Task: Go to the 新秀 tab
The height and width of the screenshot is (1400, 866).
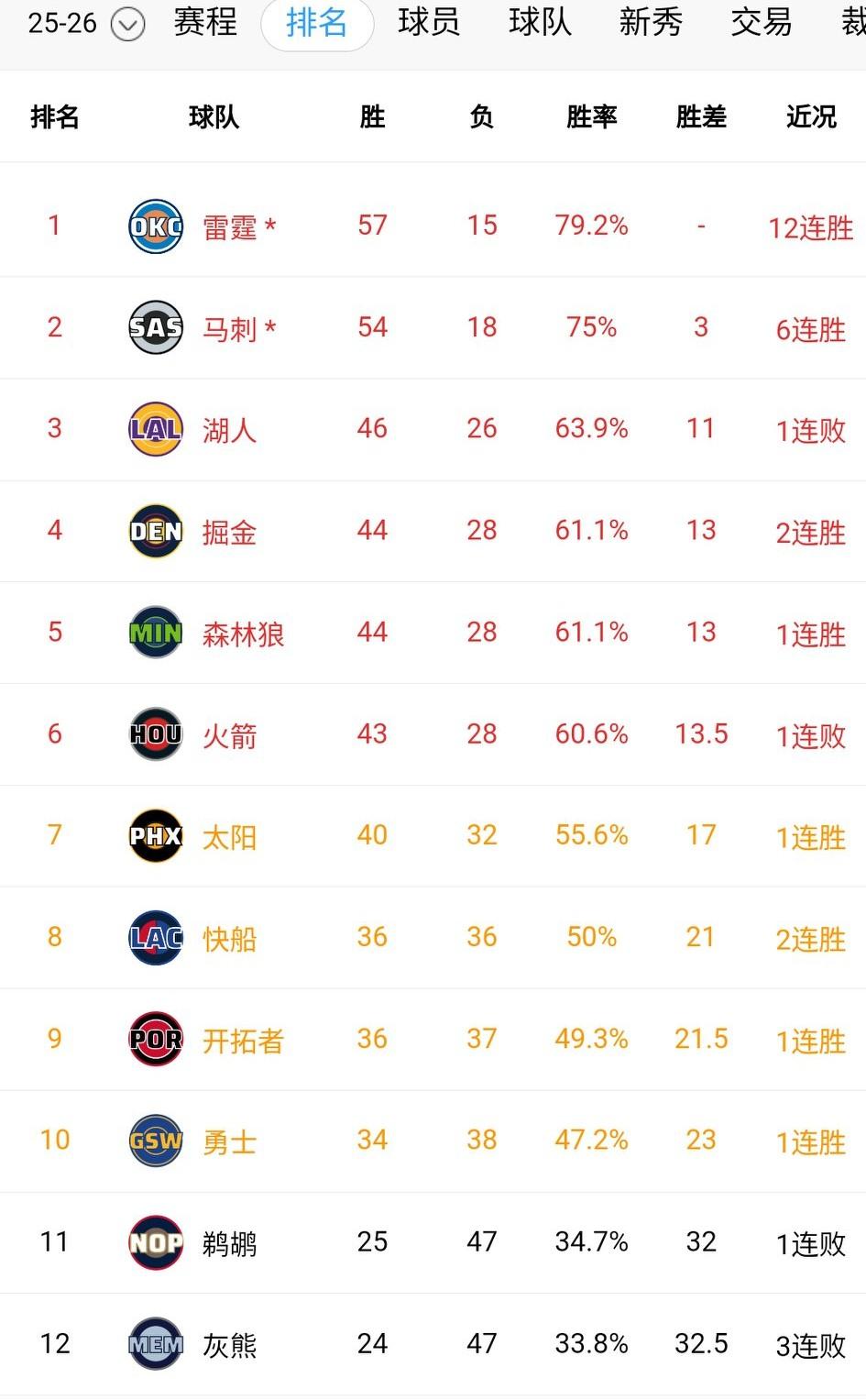Action: coord(651,22)
